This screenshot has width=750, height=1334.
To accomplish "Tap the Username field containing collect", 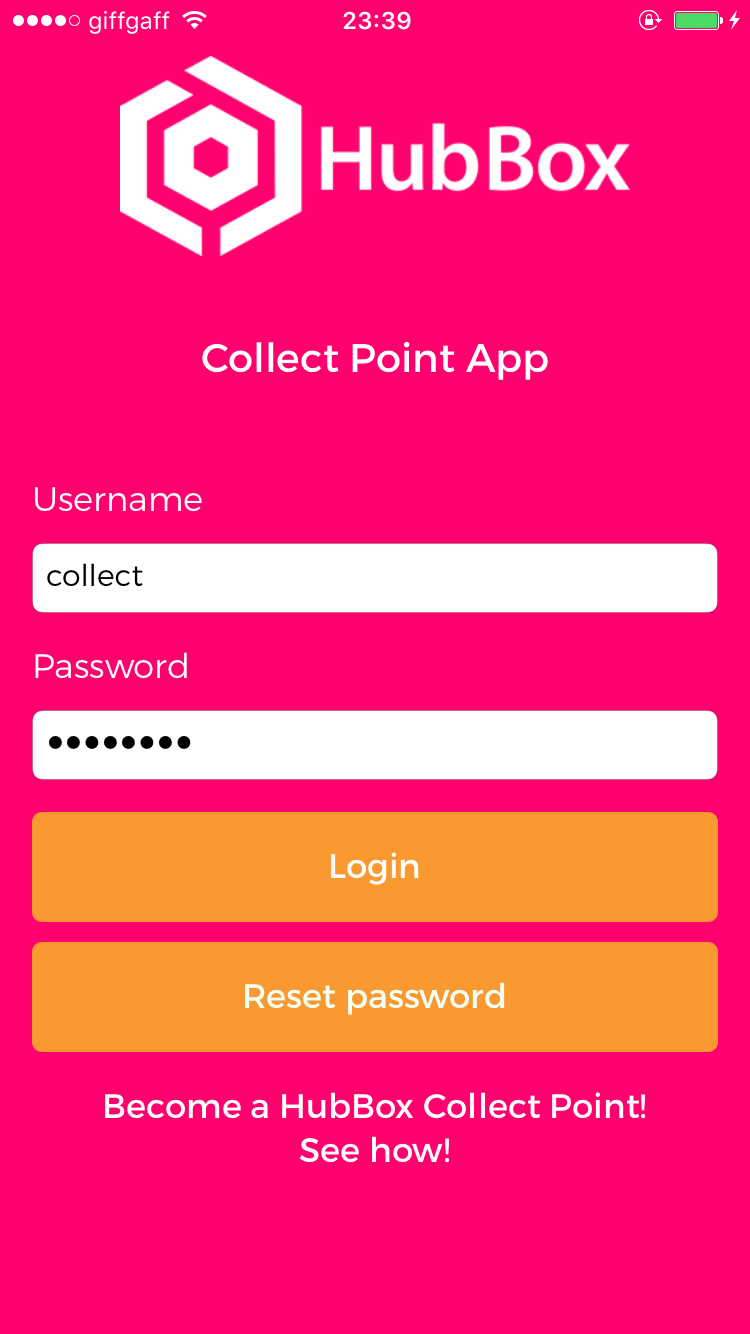I will click(375, 578).
